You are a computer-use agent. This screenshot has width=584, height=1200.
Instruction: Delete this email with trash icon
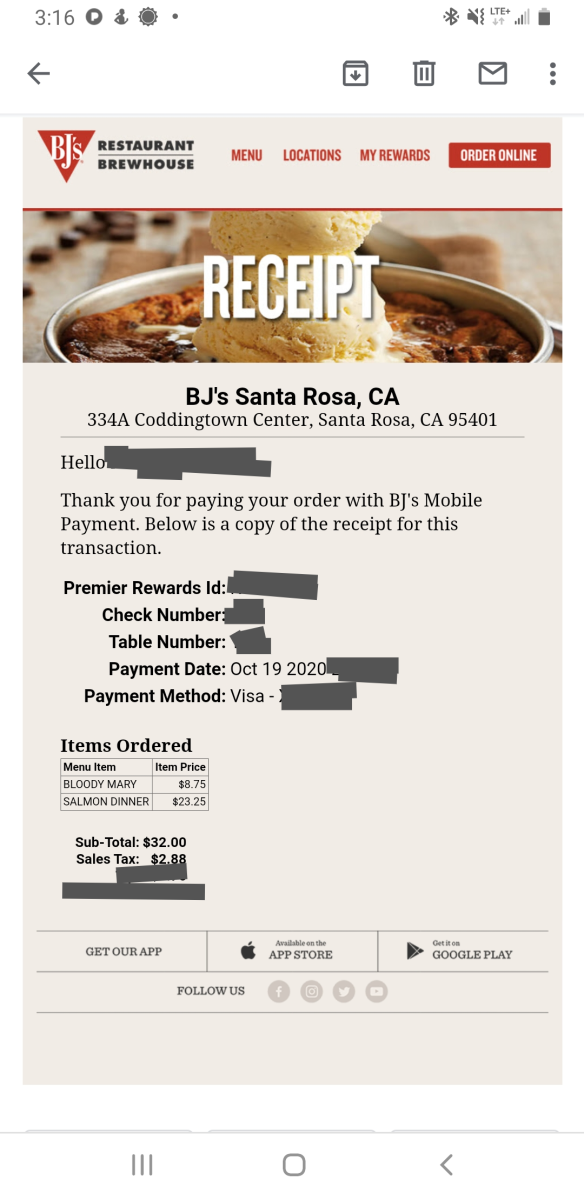tap(424, 73)
